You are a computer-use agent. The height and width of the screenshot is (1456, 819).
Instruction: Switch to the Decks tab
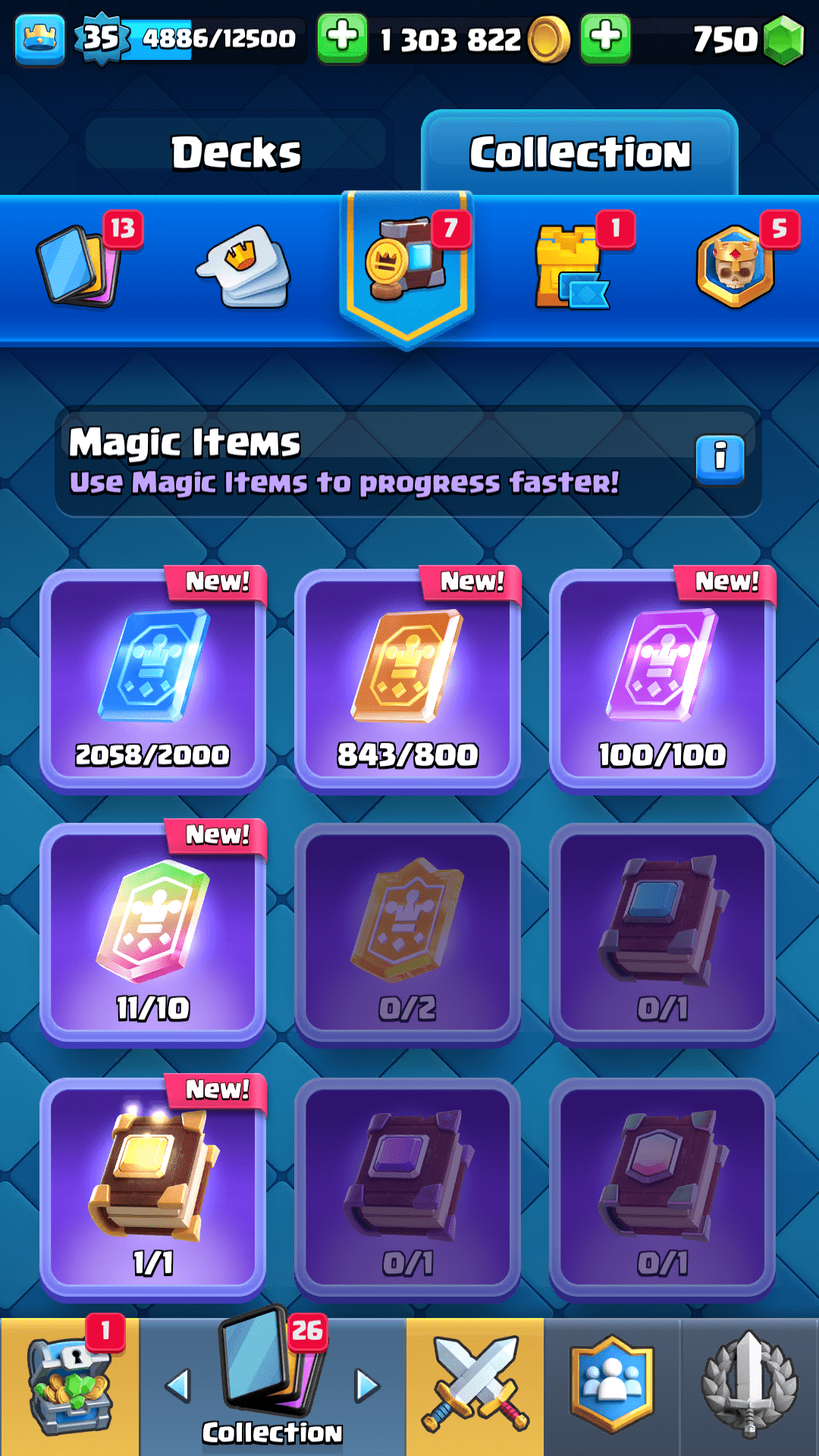pos(236,152)
